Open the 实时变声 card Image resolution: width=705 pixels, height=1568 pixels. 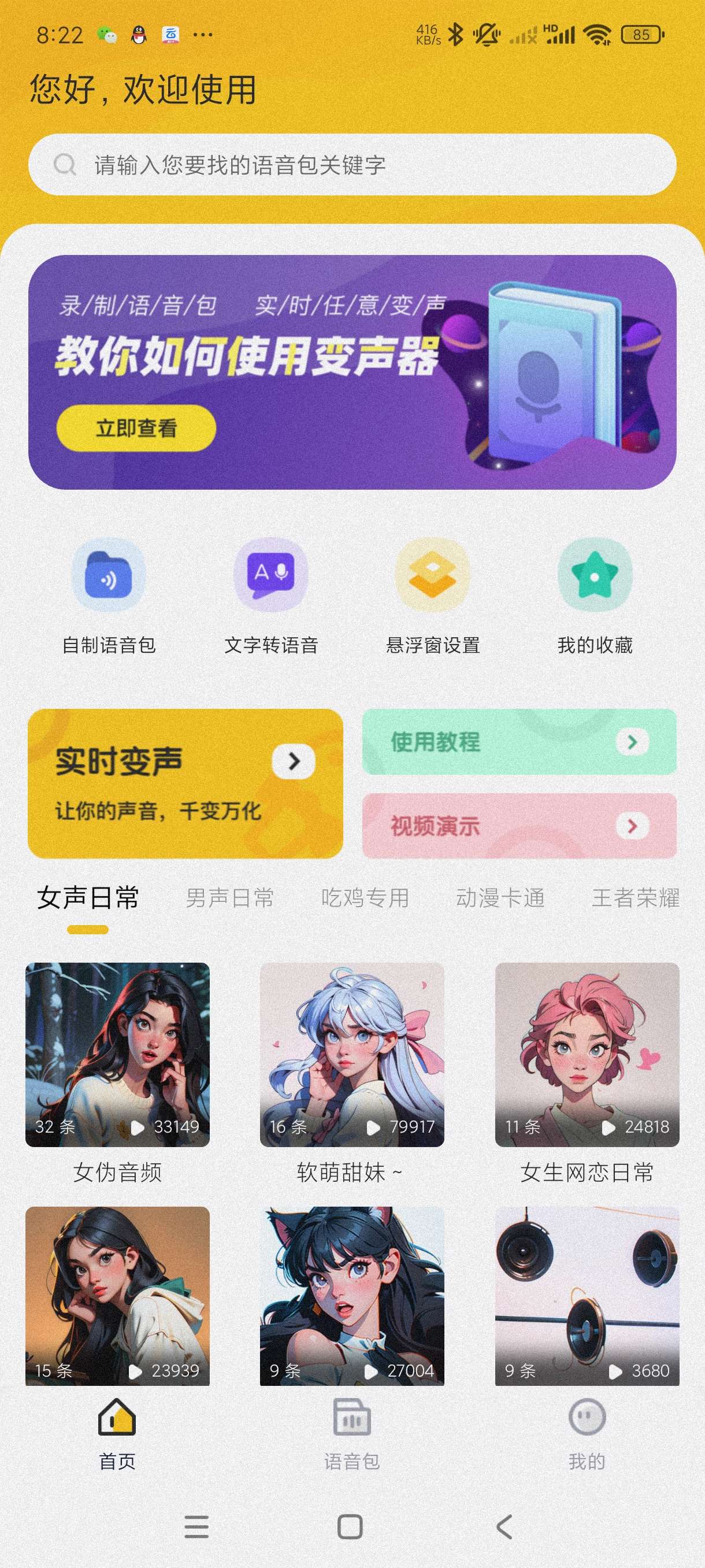point(185,783)
